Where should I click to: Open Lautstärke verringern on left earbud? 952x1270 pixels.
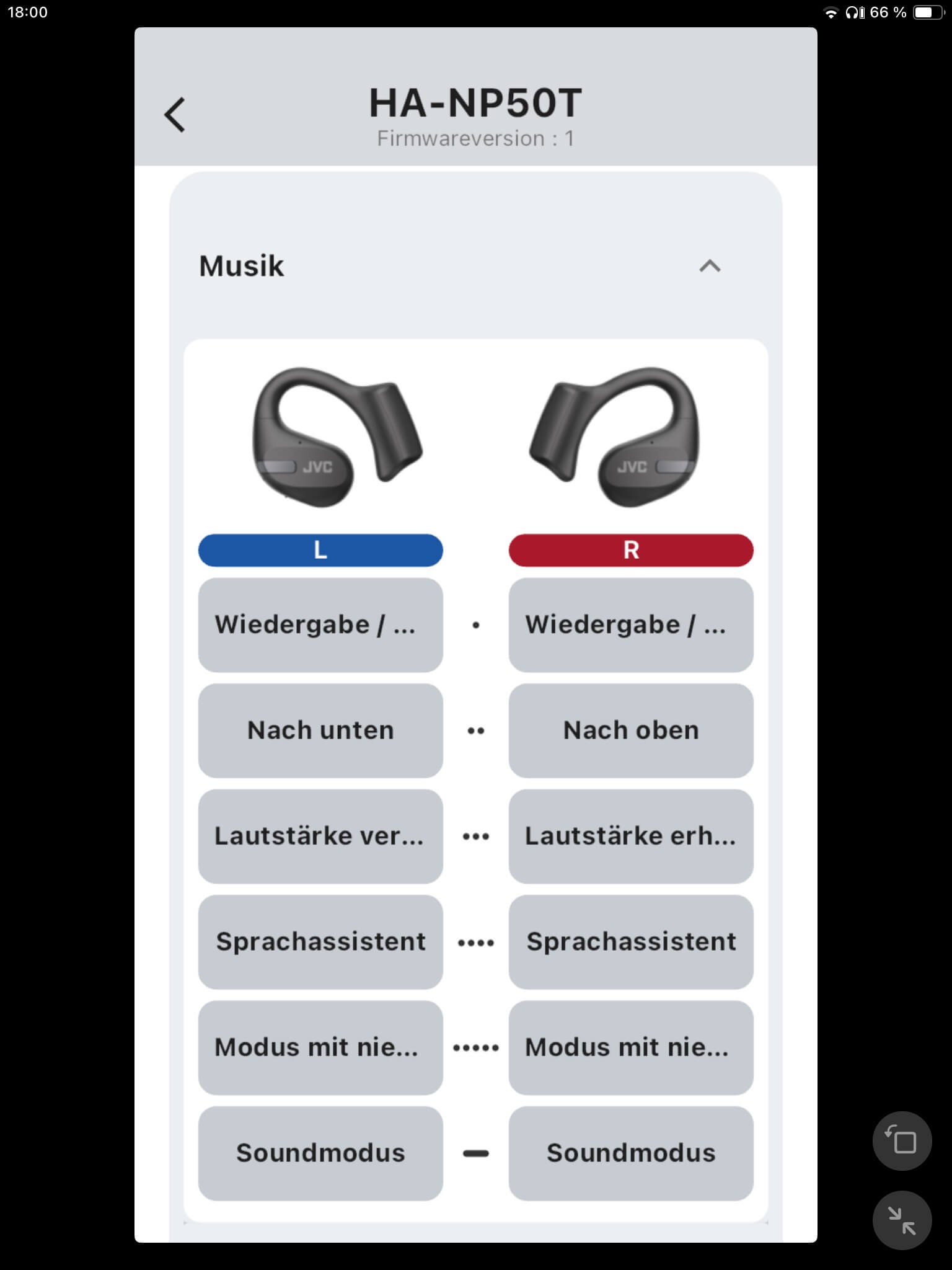pyautogui.click(x=320, y=836)
